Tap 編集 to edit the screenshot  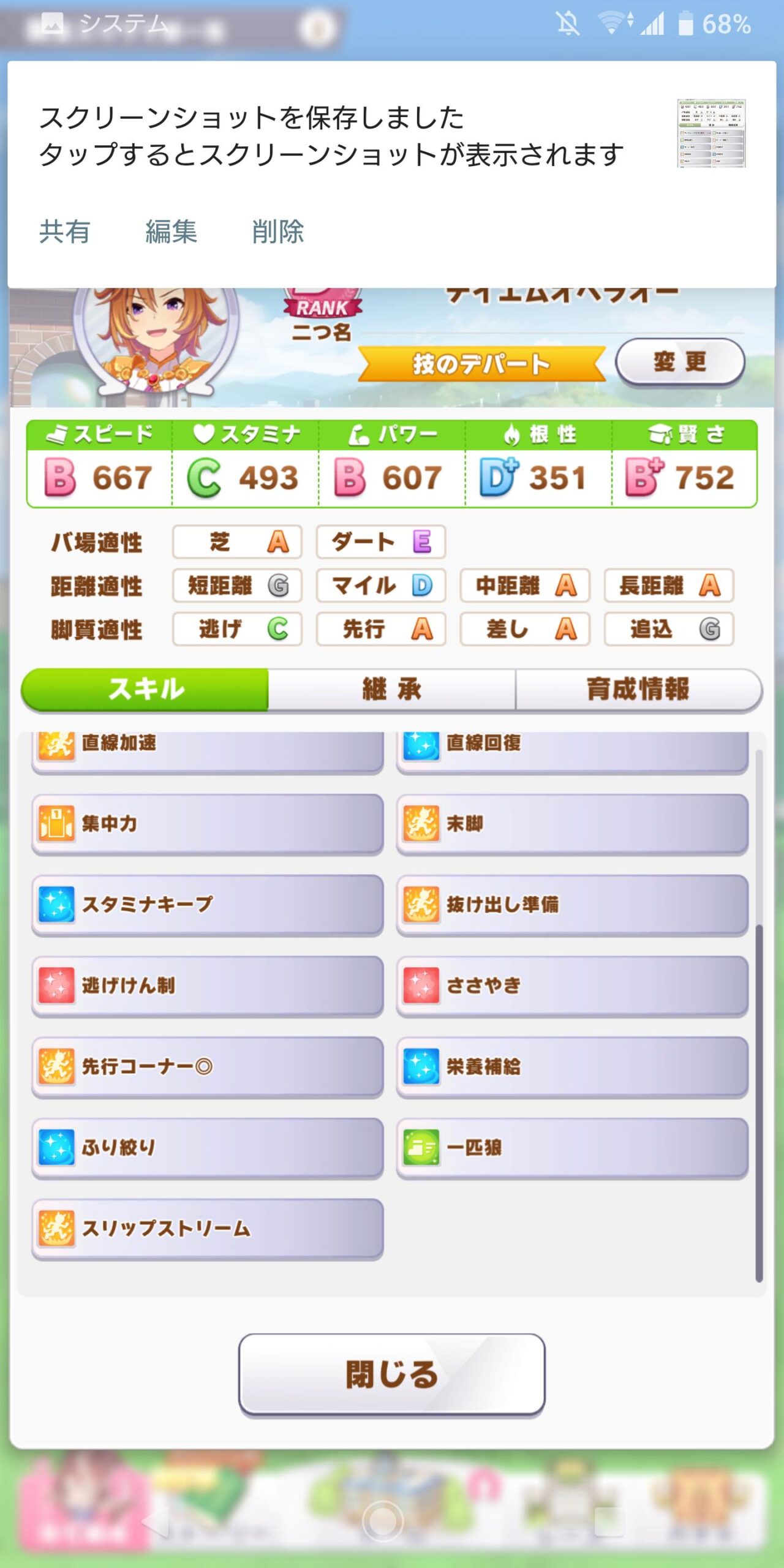171,232
